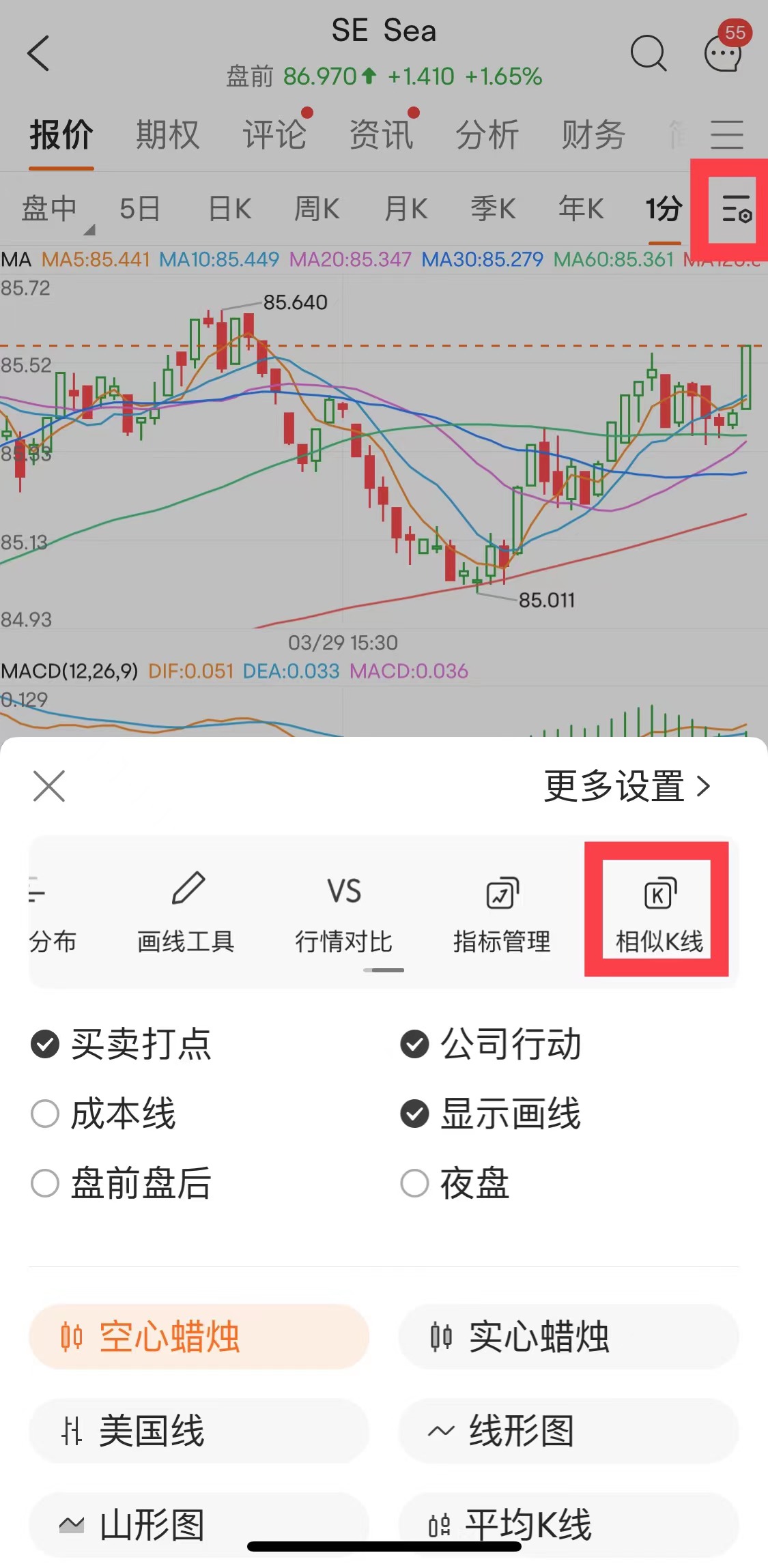Open the hamburger menu beside 财务
The image size is (768, 1568).
[727, 134]
